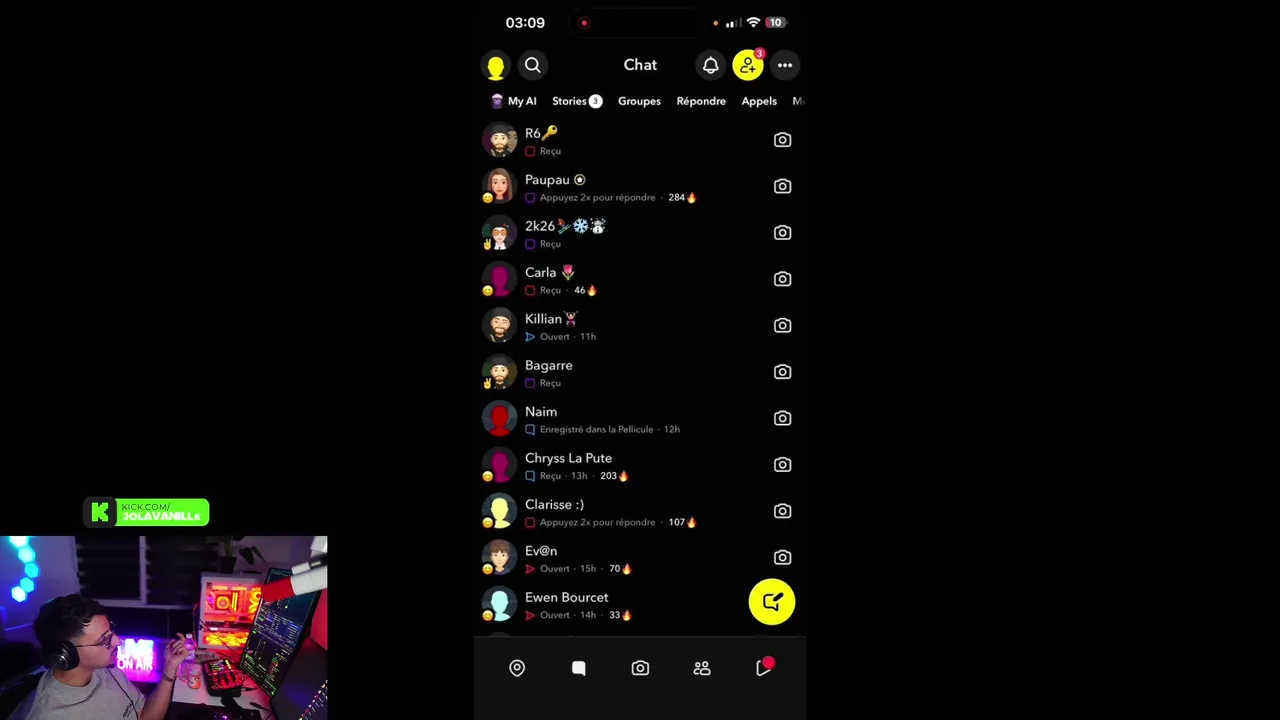
Task: Tap the camera icon next to Bagarre
Action: point(782,372)
